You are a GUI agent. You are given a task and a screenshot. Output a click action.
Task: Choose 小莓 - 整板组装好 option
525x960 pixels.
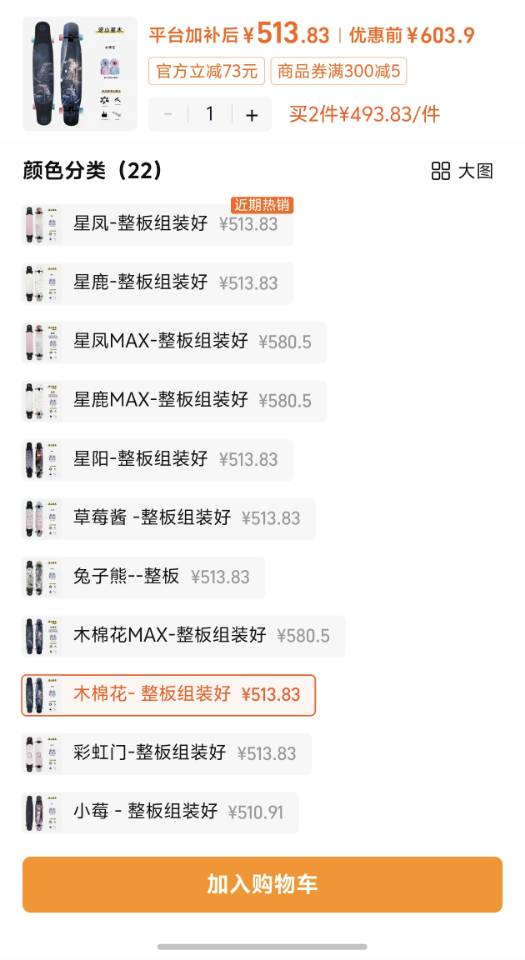point(160,812)
